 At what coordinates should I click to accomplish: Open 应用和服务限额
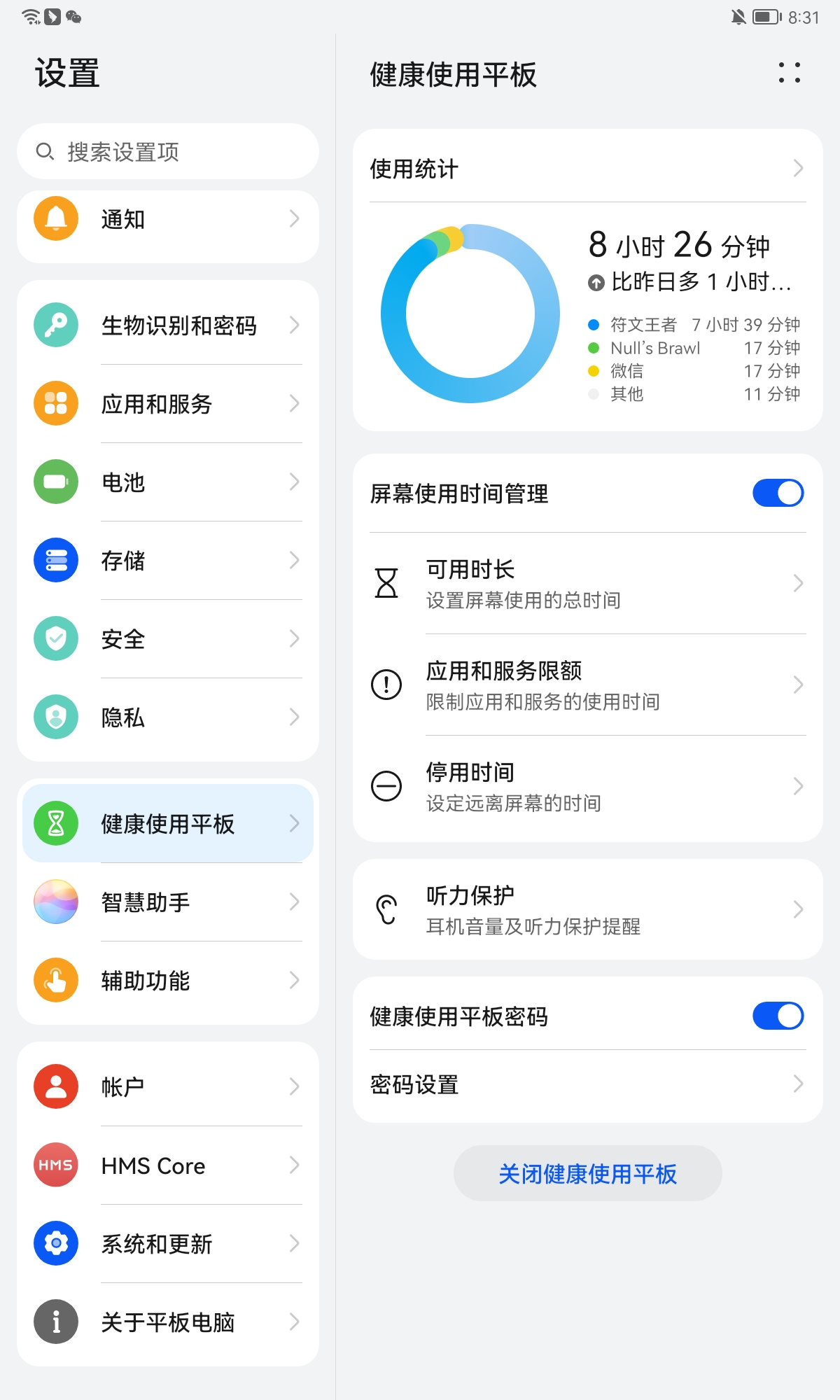point(588,685)
